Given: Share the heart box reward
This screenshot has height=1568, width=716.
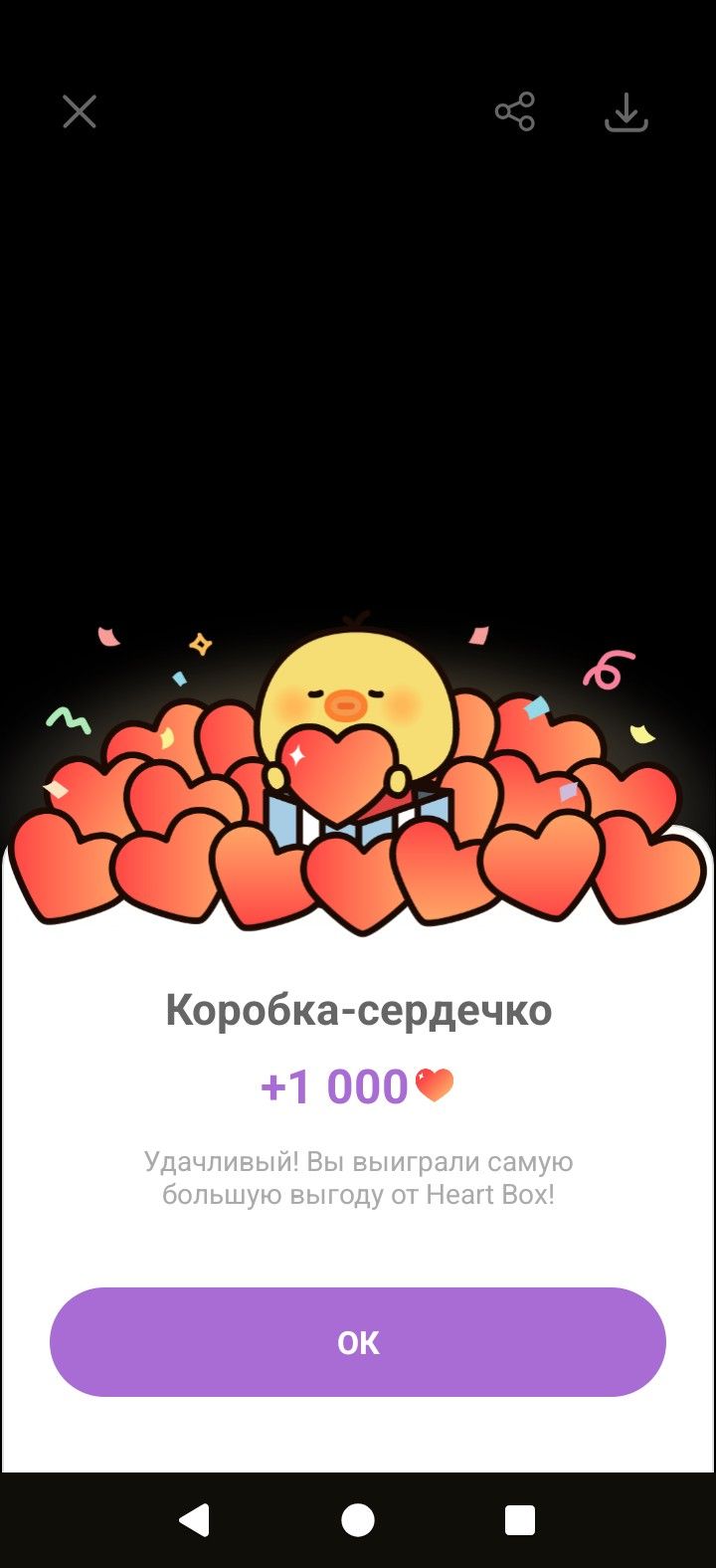Looking at the screenshot, I should (515, 111).
